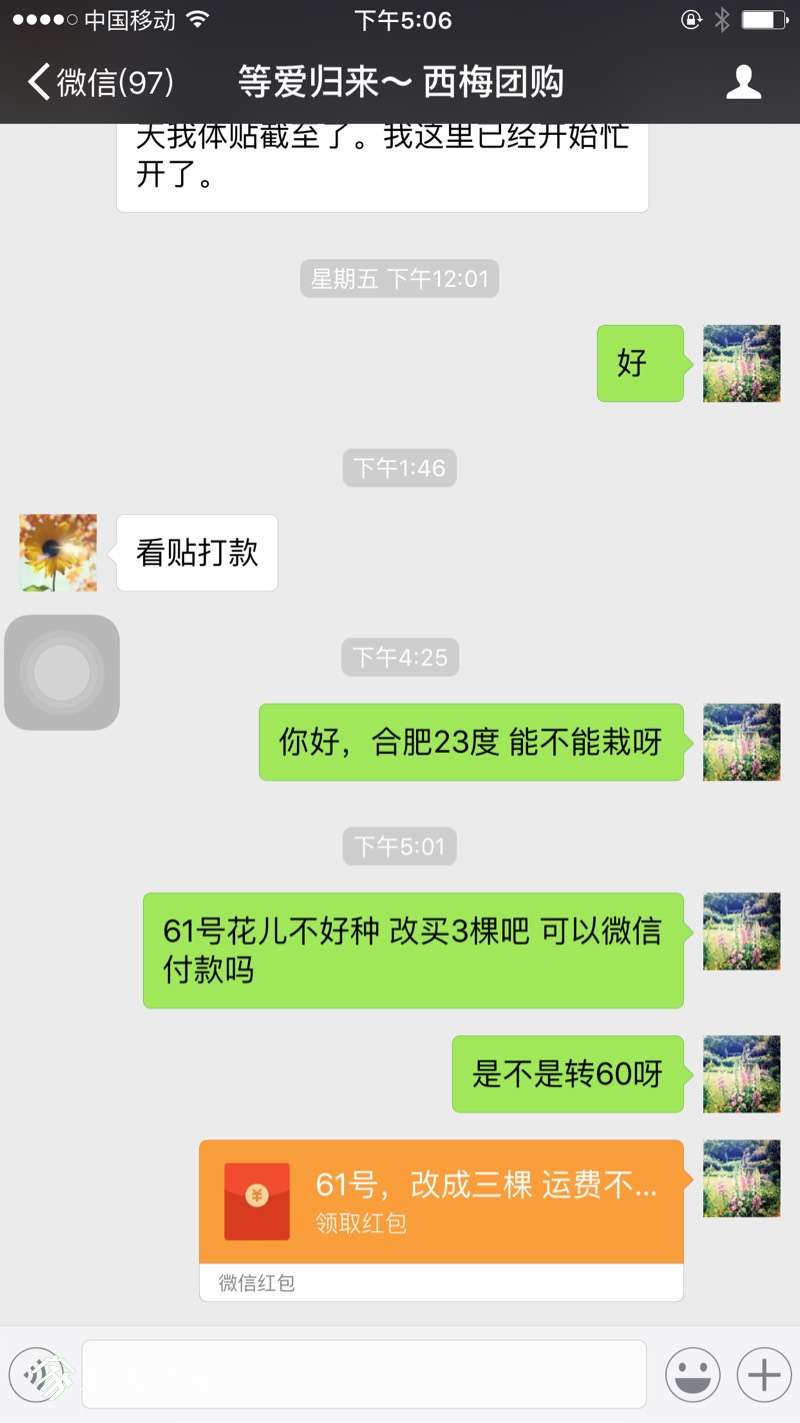Switch to voice input mode
Viewport: 800px width, 1423px height.
pos(43,1375)
